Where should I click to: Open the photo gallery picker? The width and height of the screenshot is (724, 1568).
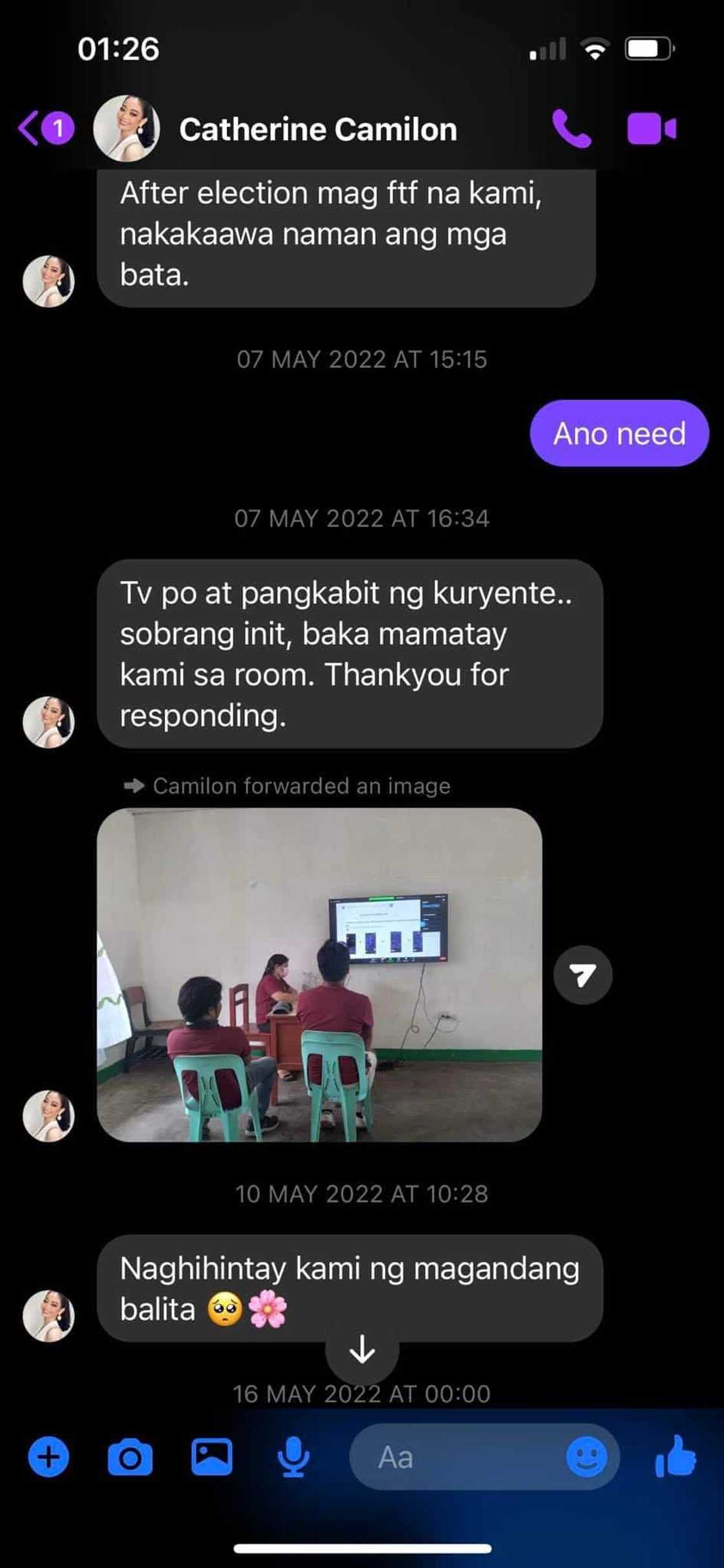point(211,1458)
